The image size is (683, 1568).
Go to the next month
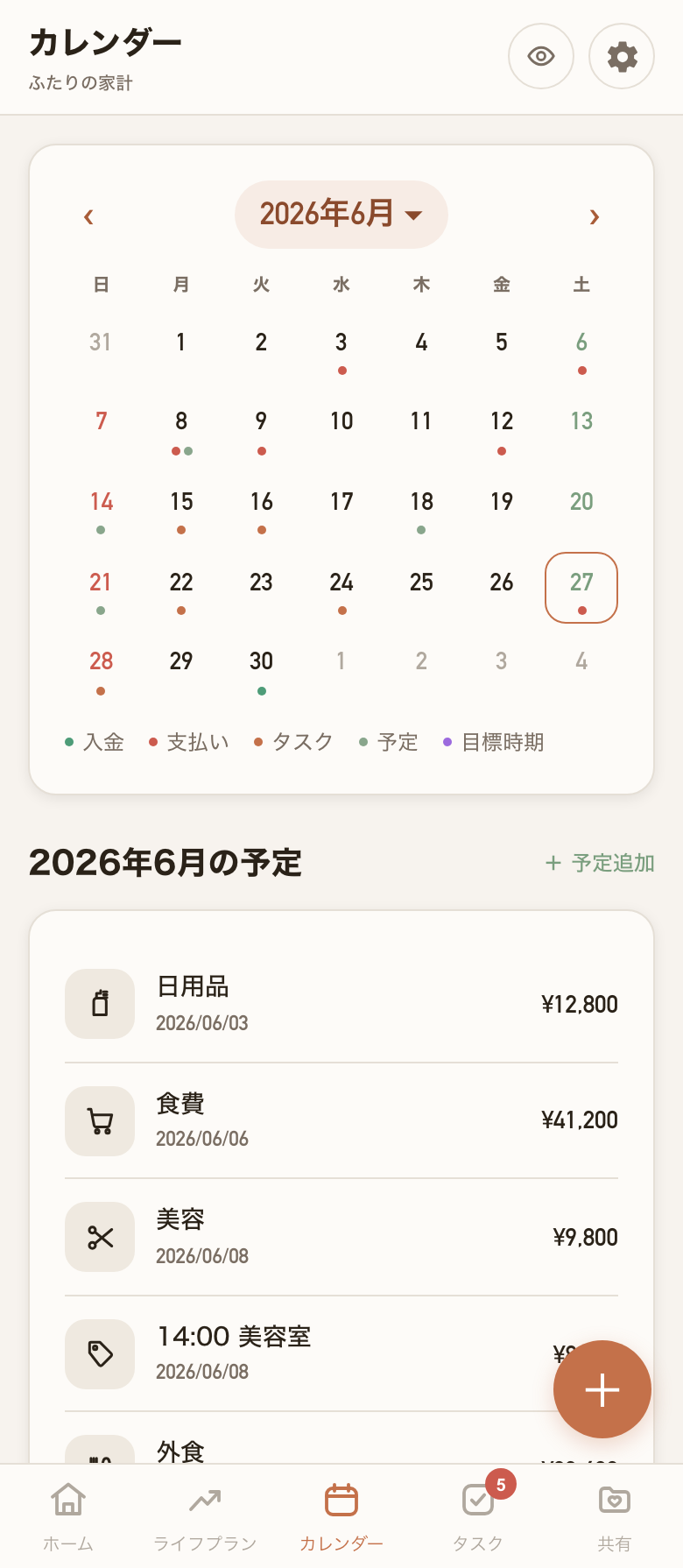pos(595,215)
